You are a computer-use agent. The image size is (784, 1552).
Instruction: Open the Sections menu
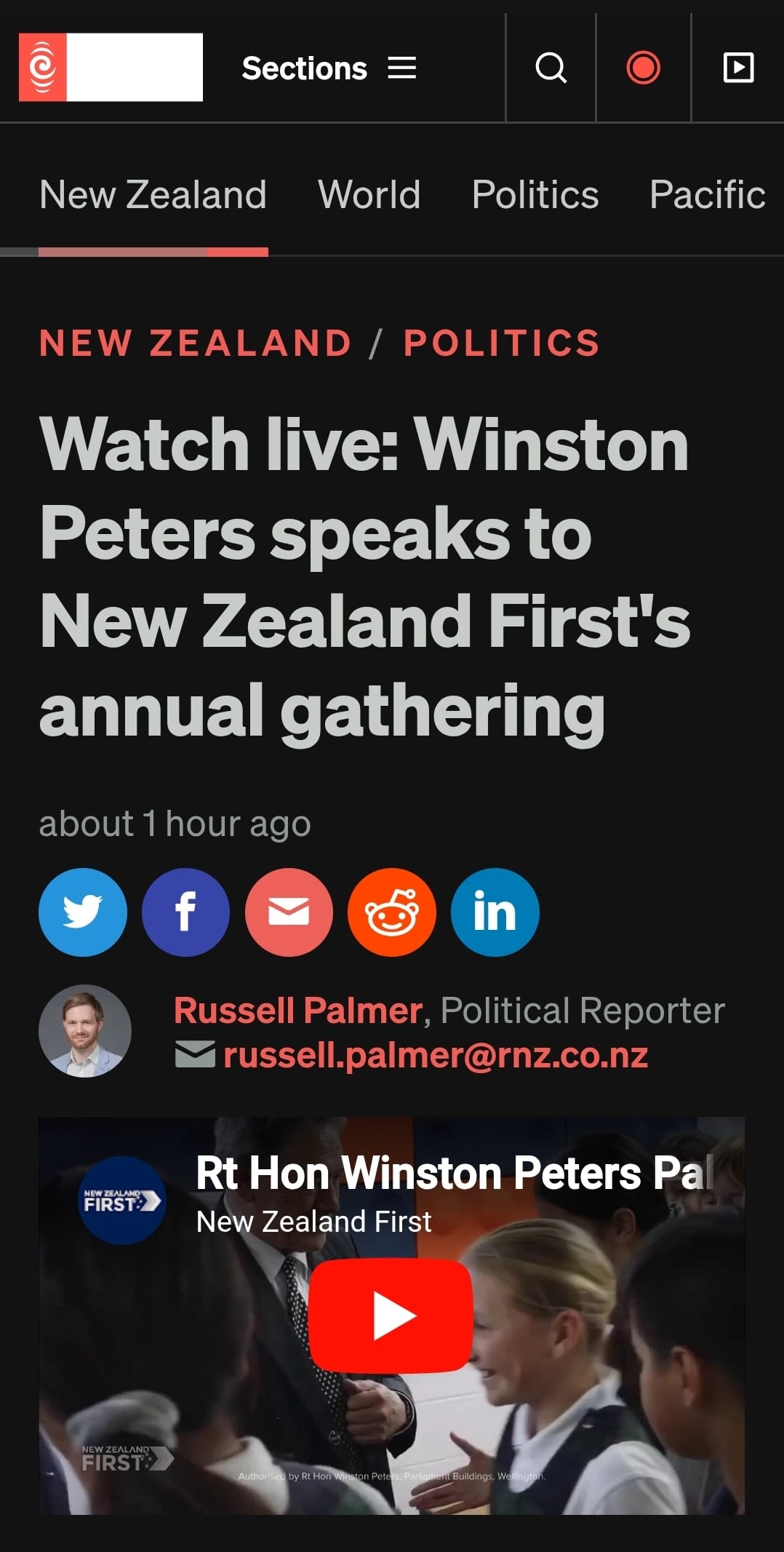(x=329, y=68)
